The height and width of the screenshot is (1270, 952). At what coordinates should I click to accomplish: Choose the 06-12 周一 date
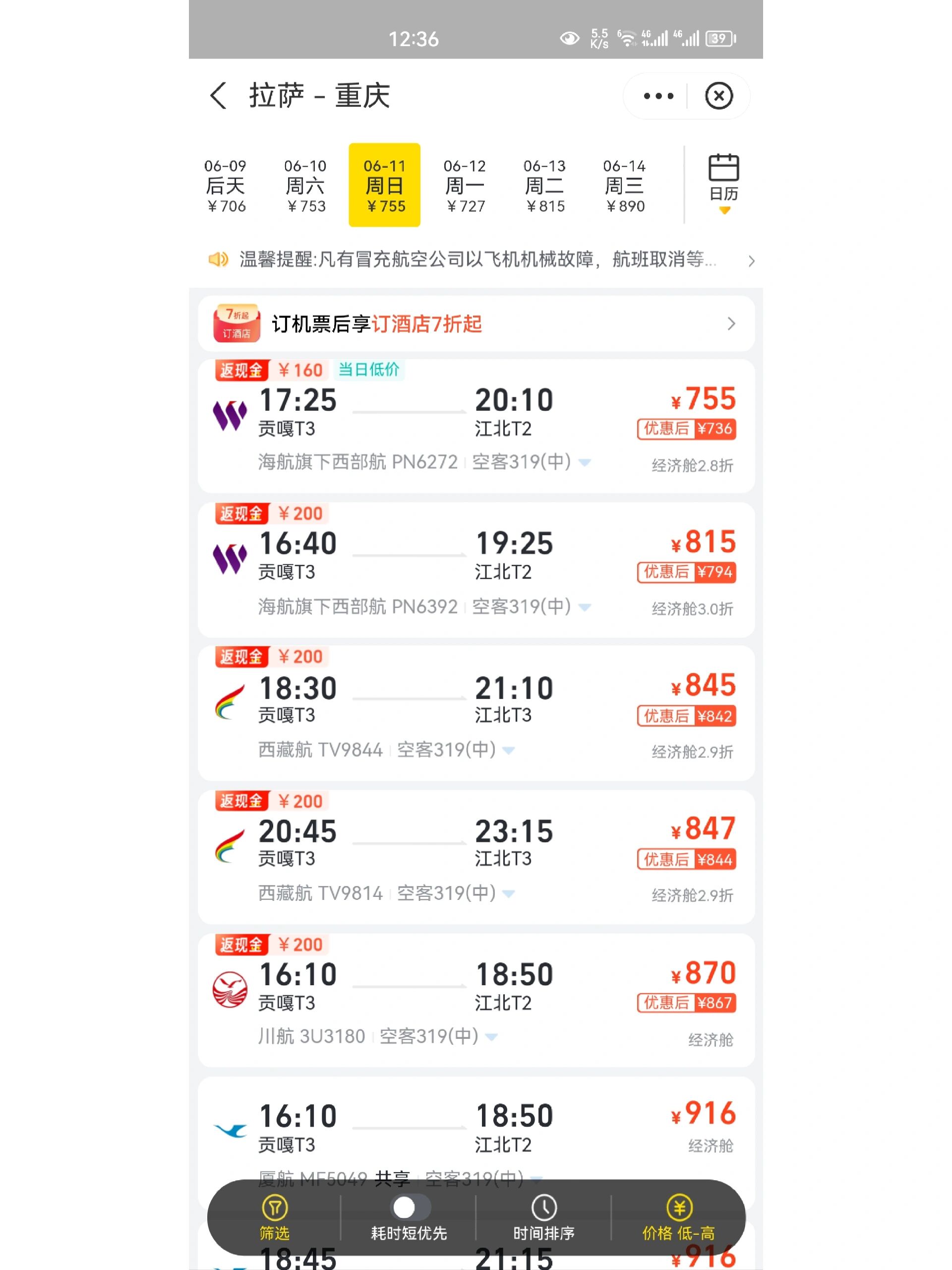(x=465, y=186)
